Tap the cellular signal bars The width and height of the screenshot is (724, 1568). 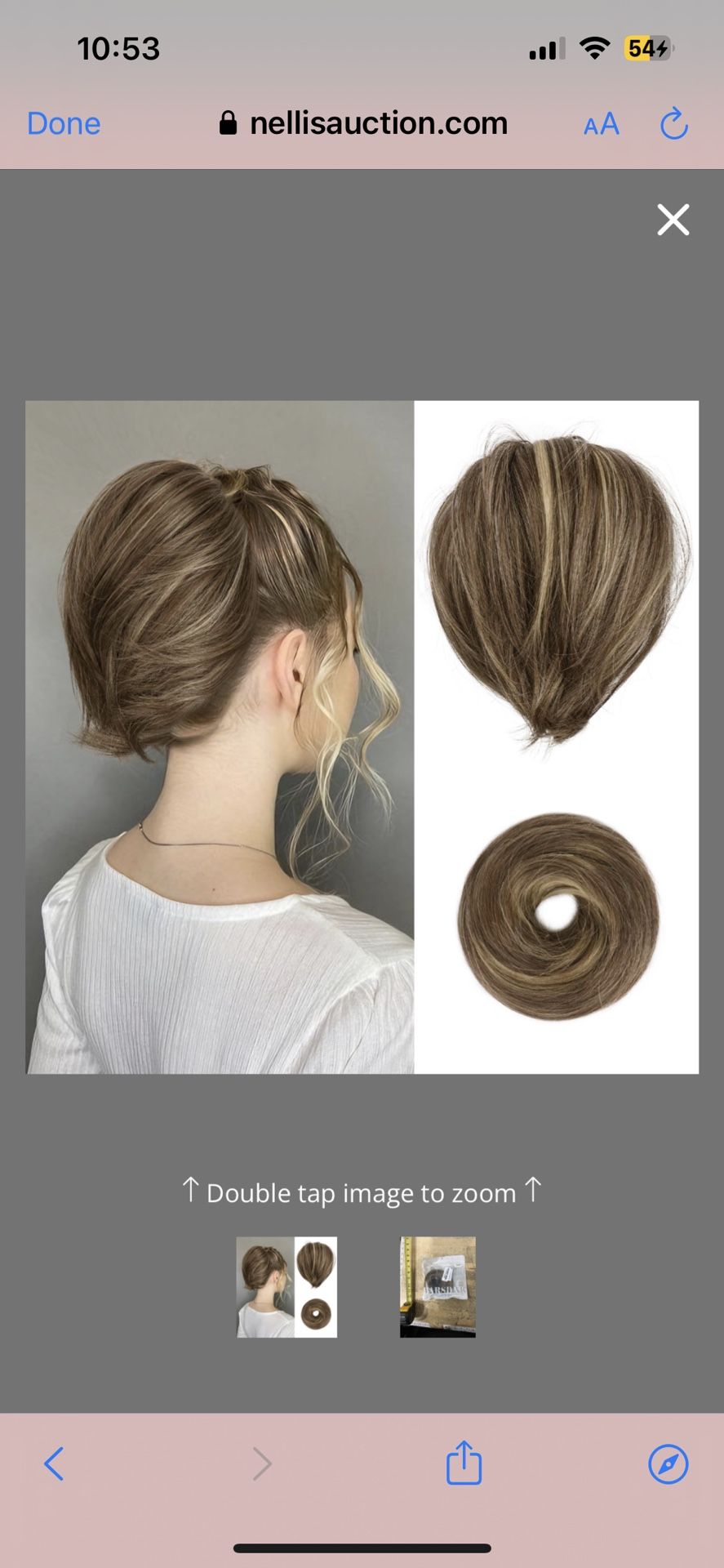point(545,48)
